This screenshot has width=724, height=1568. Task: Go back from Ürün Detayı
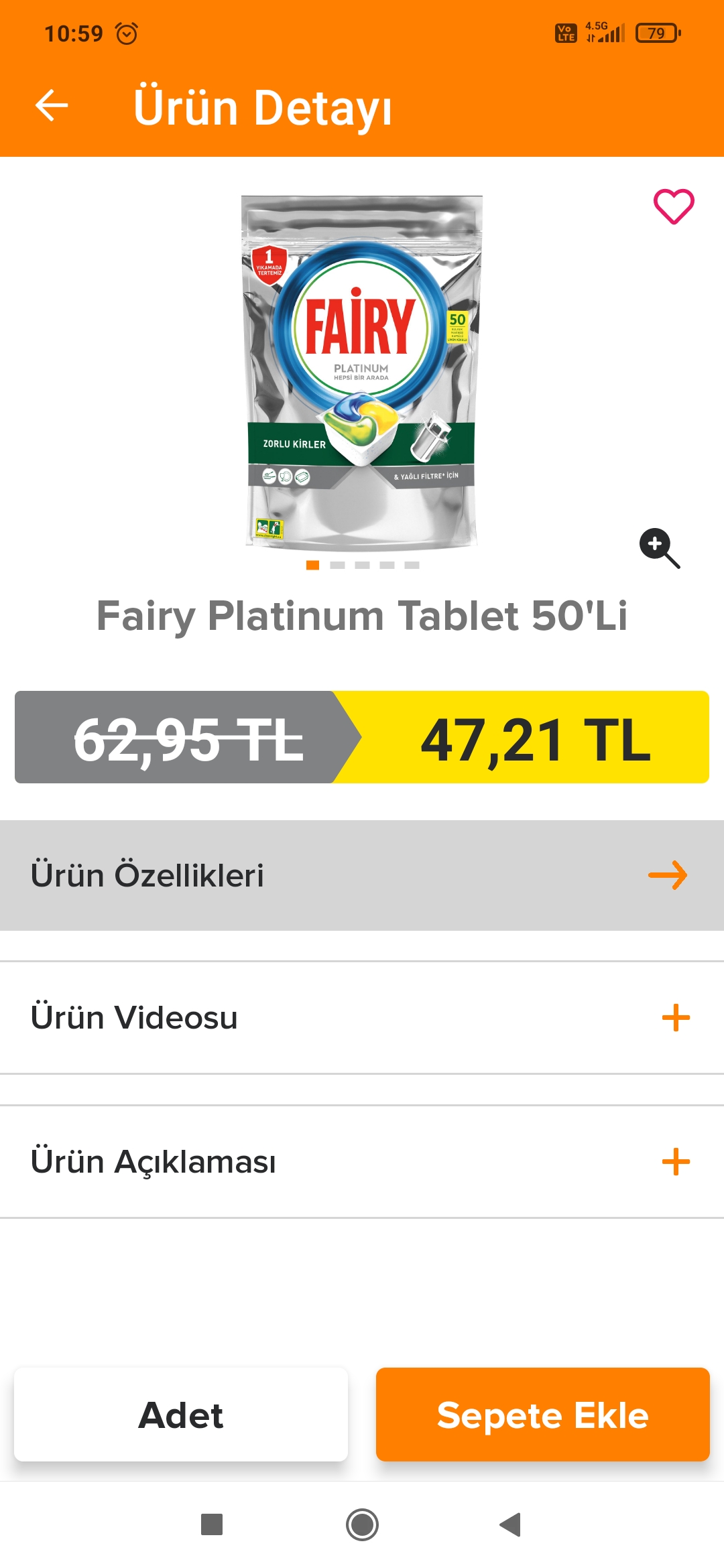(52, 106)
